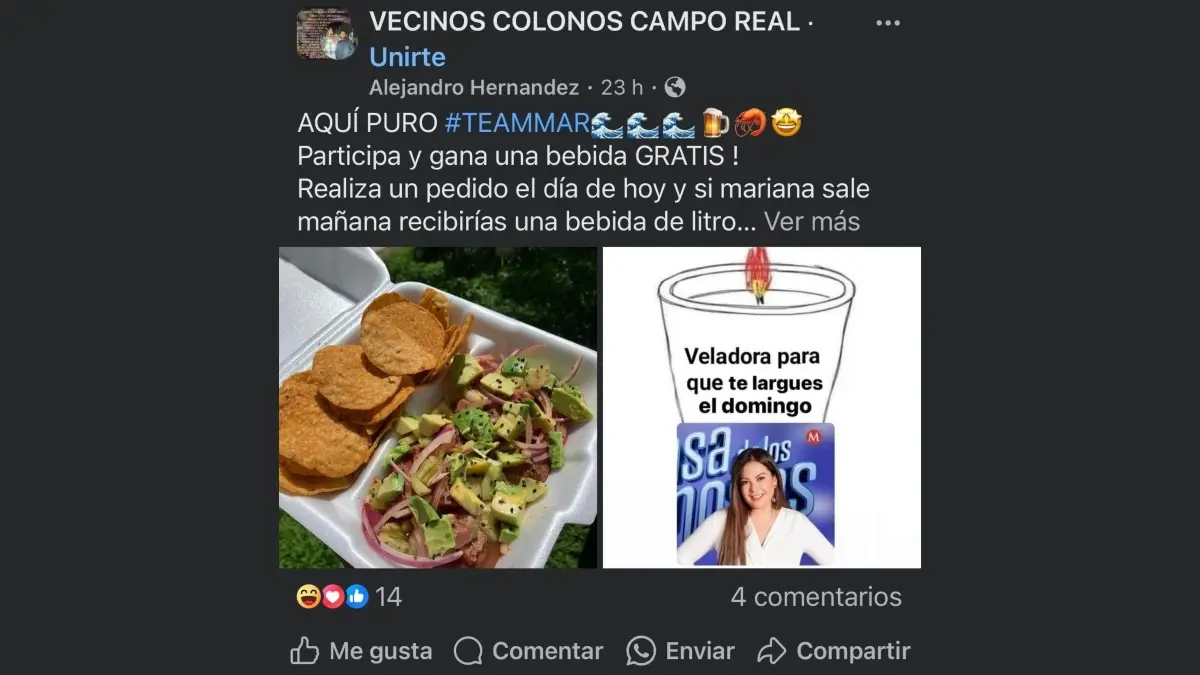Screen dimensions: 1200x675
Task: Tap Unirte to join the group
Action: (x=407, y=57)
